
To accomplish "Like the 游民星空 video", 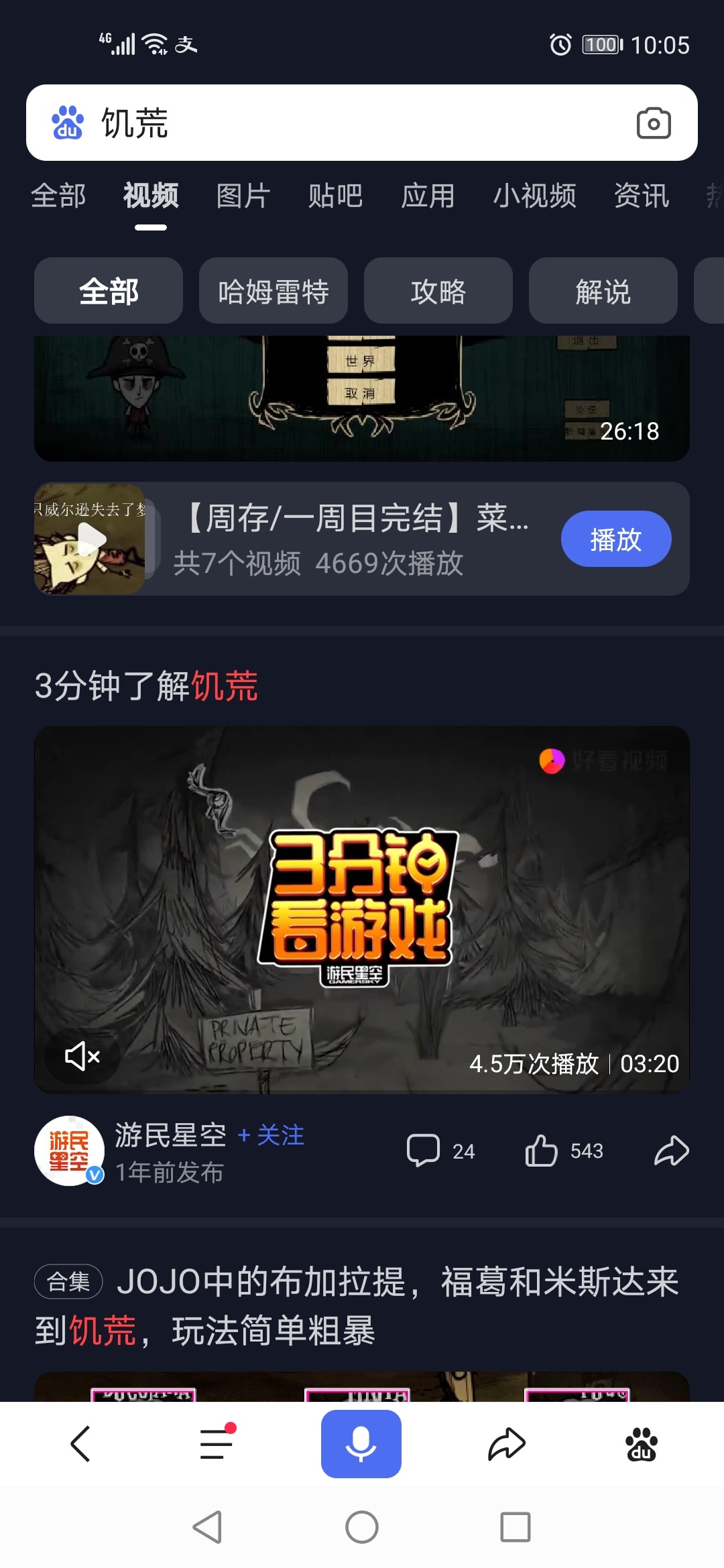I will (542, 1151).
